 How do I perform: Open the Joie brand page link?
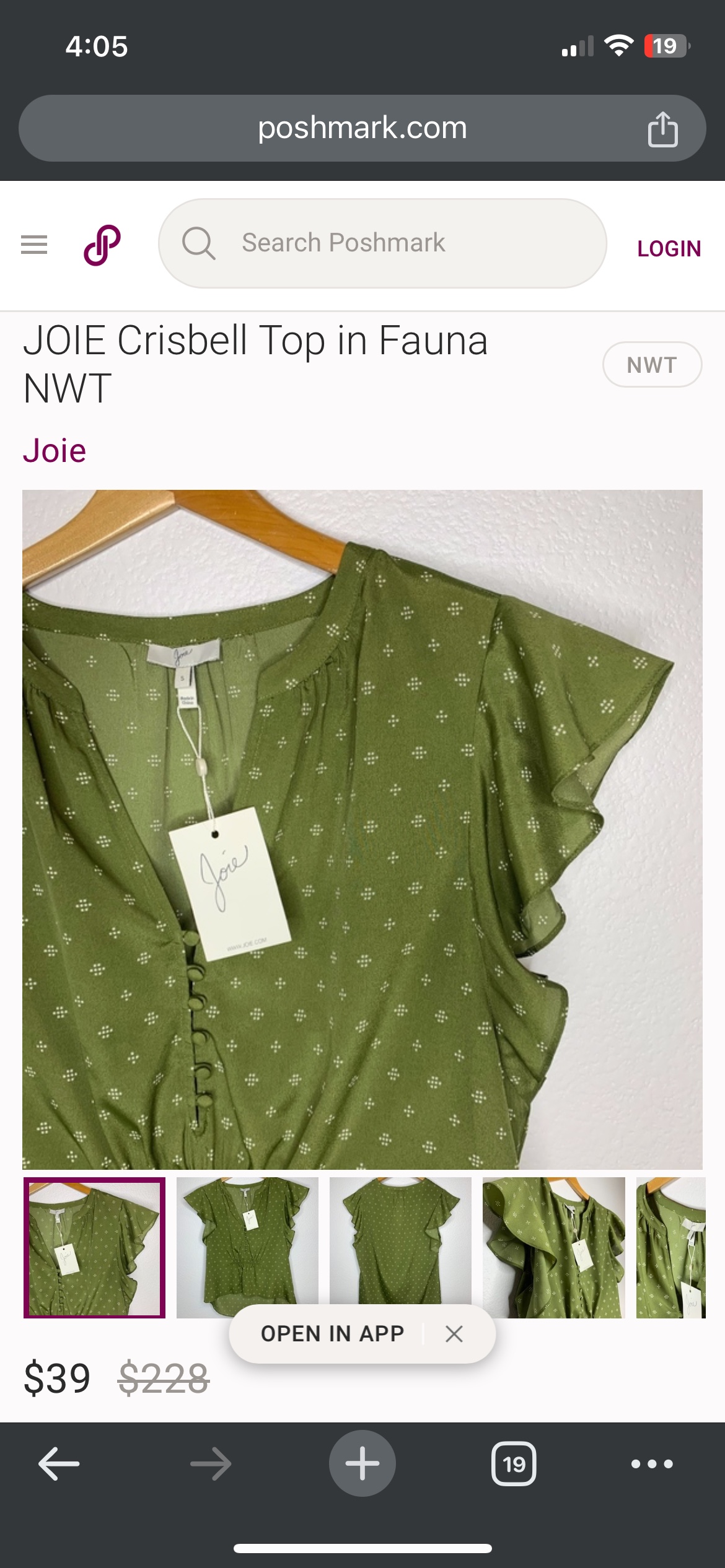pos(55,450)
